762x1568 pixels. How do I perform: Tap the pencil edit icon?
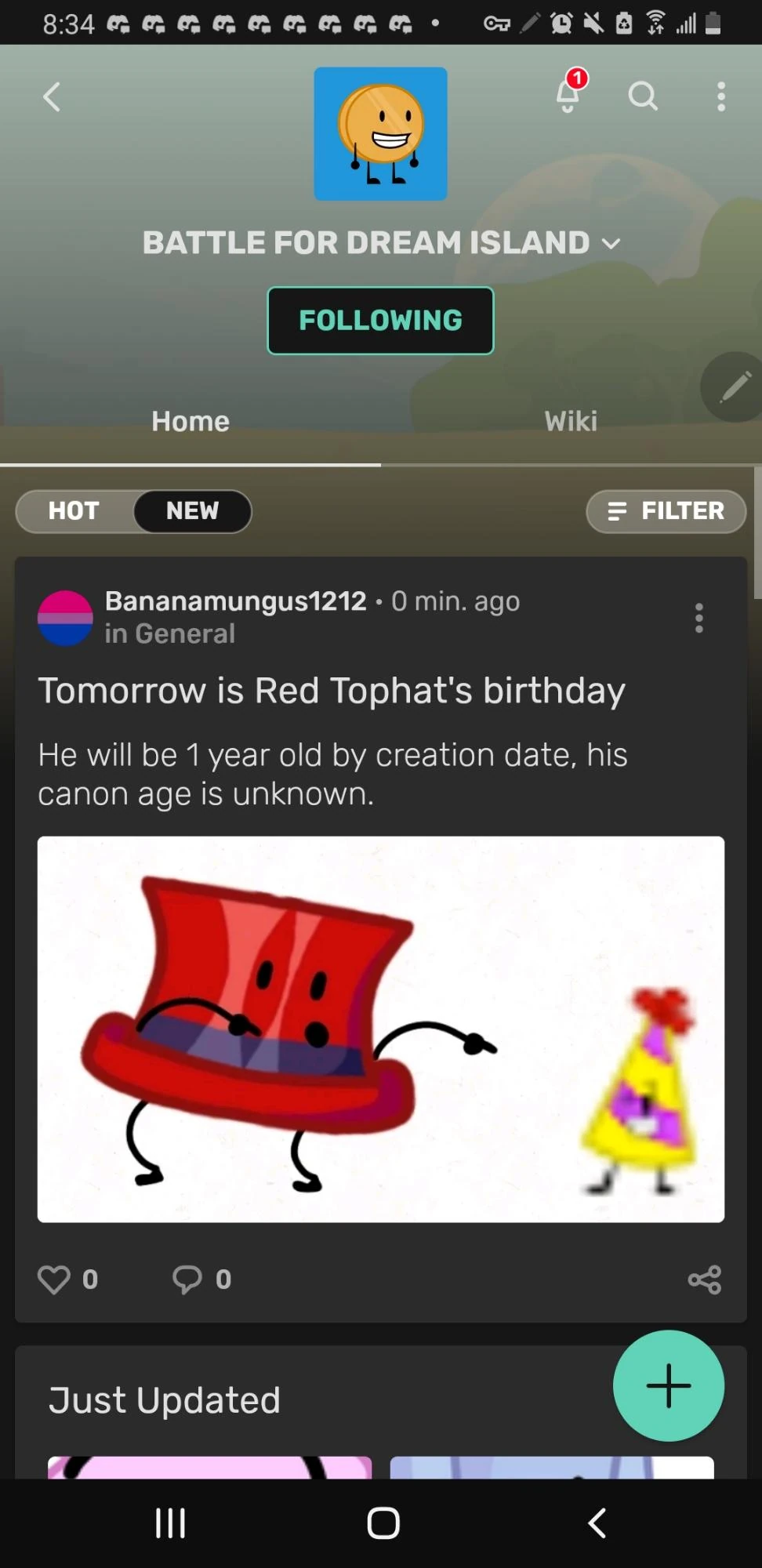(x=734, y=387)
